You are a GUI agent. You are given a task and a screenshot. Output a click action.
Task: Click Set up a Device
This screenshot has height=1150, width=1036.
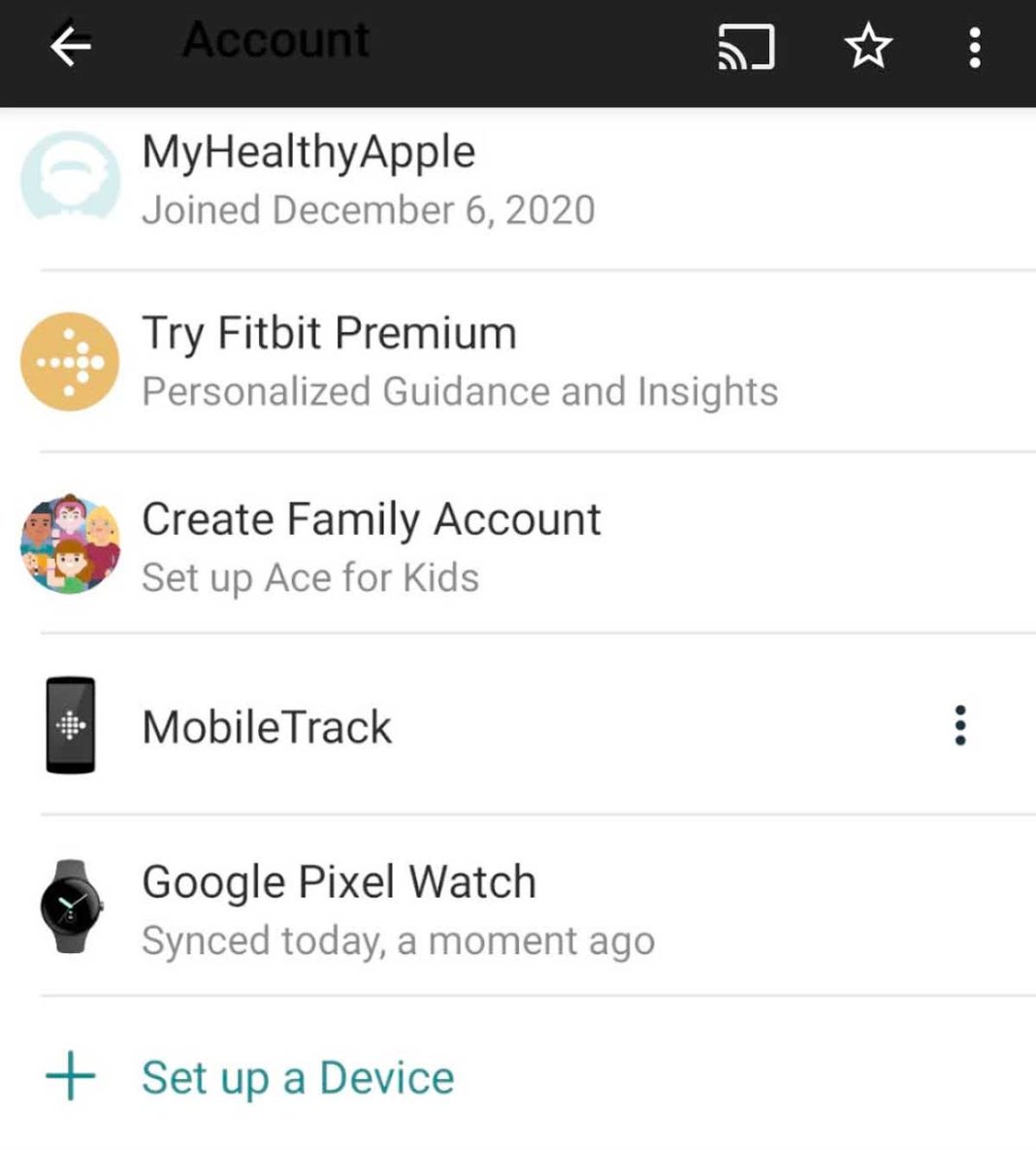[x=297, y=1075]
